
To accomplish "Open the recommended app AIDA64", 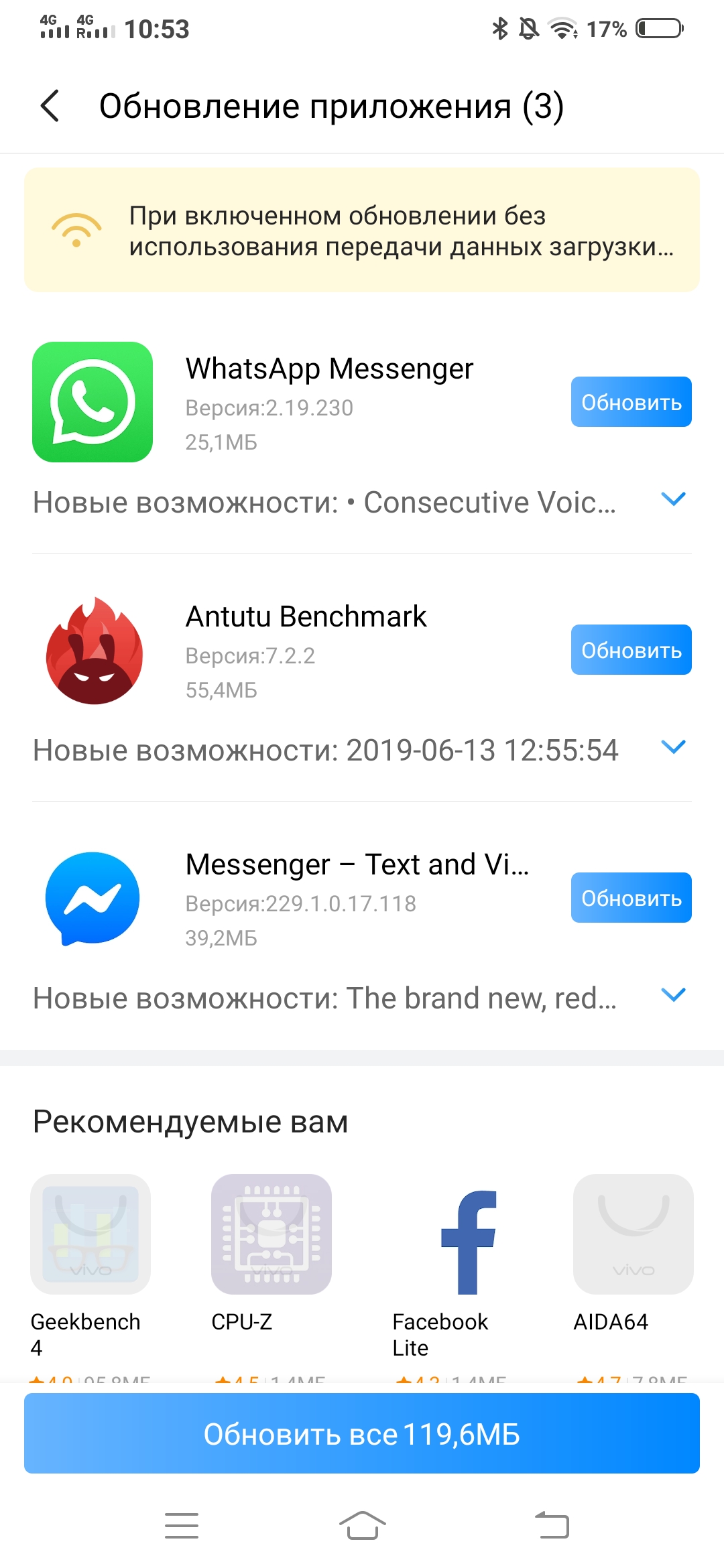I will point(633,1234).
